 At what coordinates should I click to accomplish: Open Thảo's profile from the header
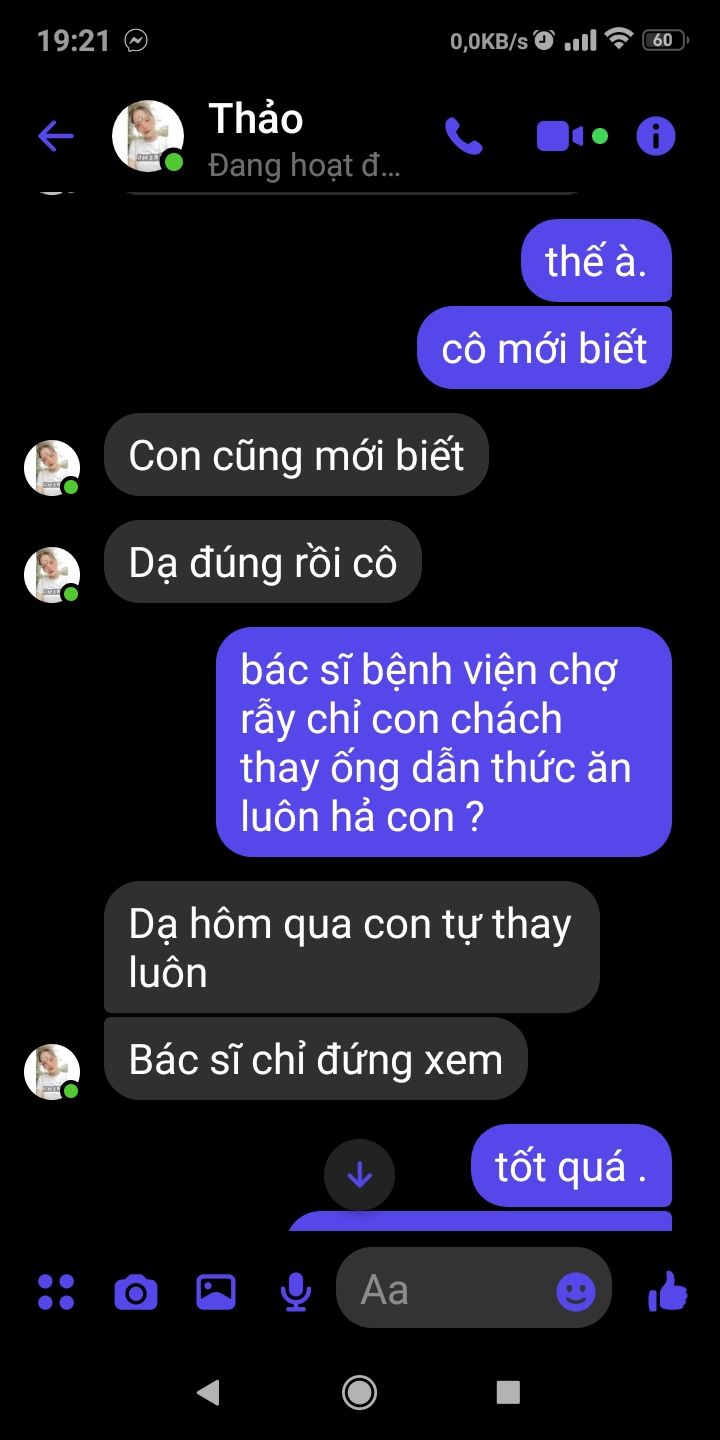255,137
